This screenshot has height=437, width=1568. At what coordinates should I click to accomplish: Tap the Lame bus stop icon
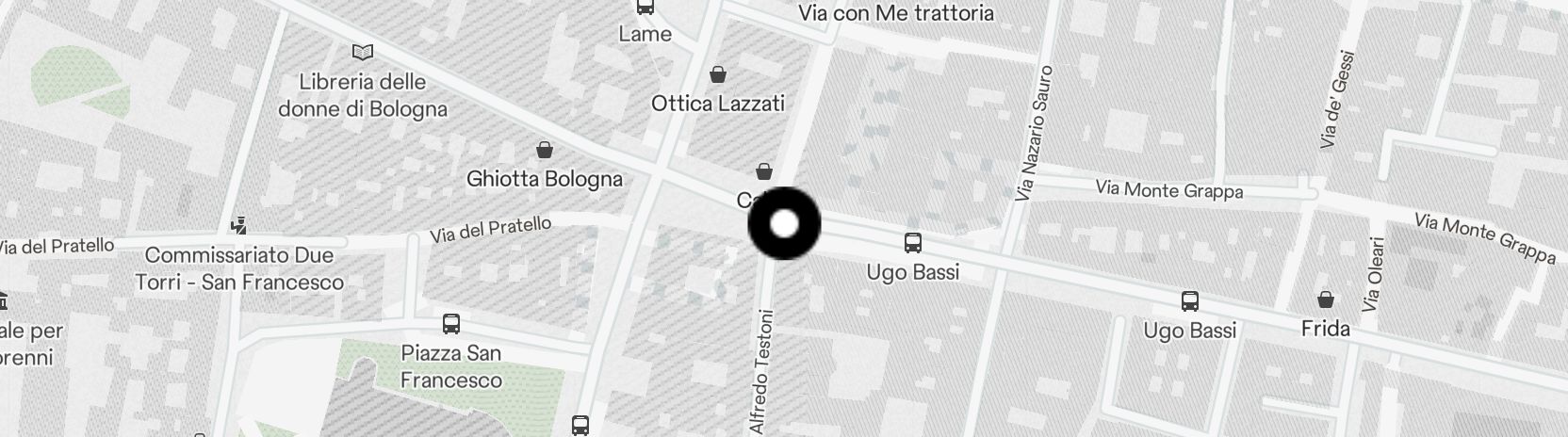645,8
